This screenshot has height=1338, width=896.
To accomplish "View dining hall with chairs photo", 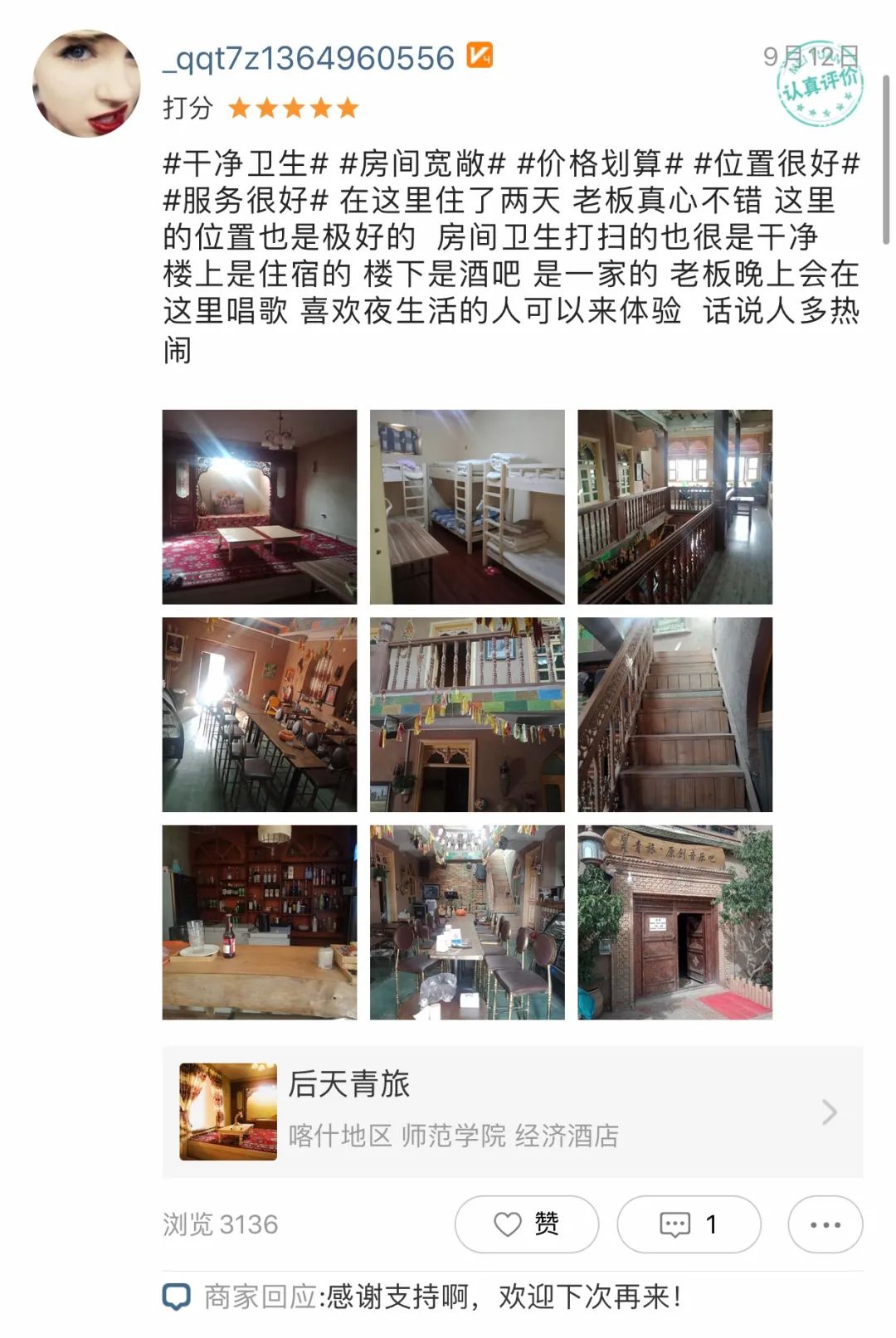I will [x=467, y=922].
